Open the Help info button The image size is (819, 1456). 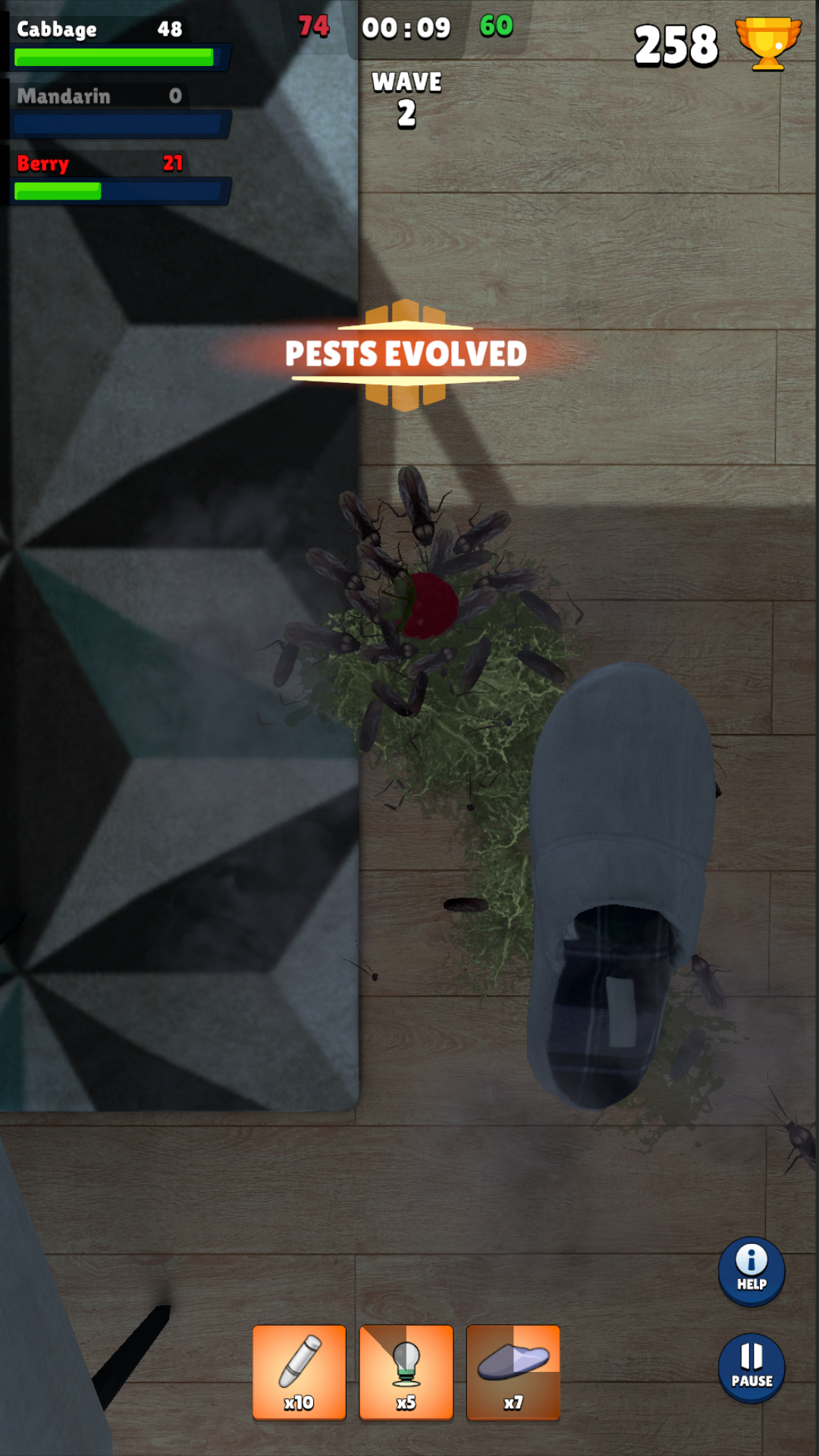[751, 1270]
